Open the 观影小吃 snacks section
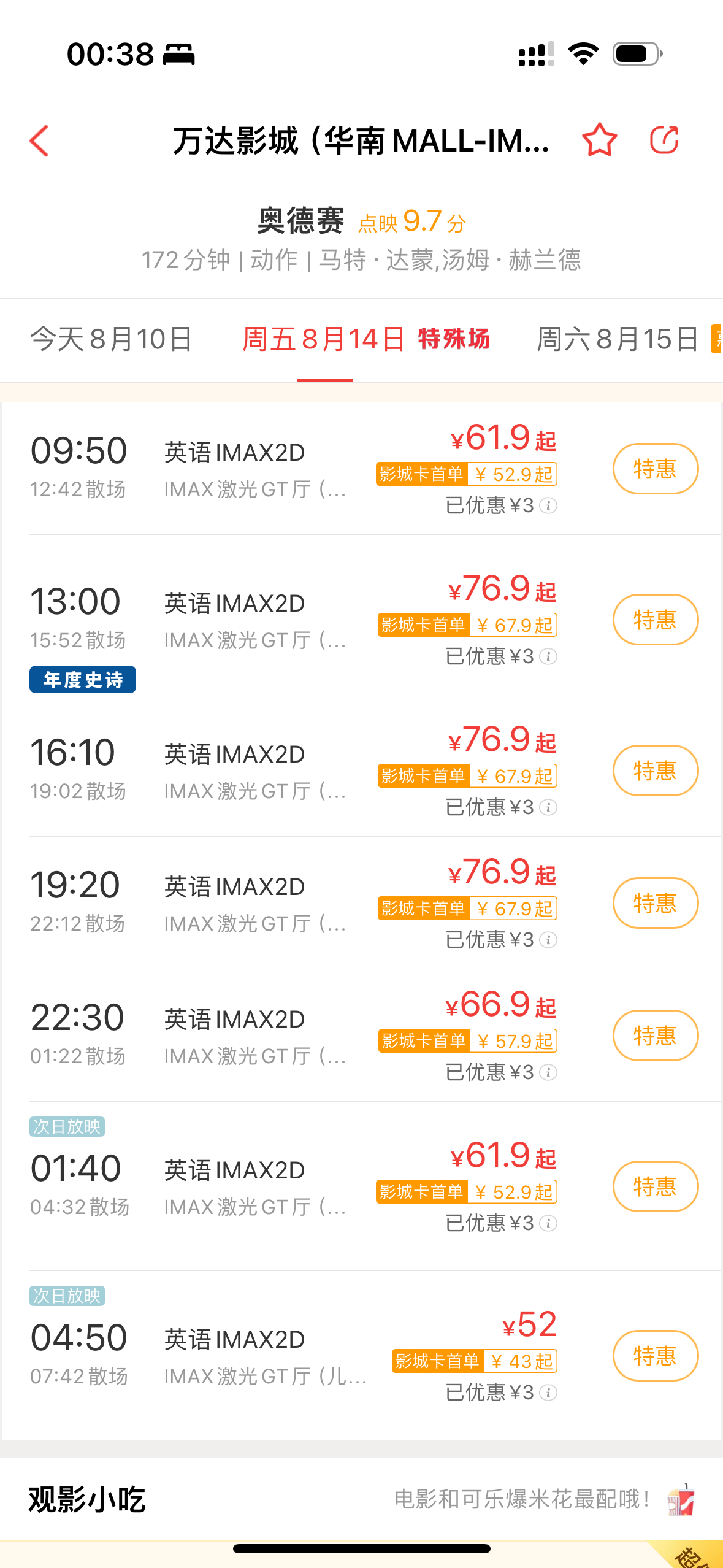723x1568 pixels. click(x=361, y=1499)
